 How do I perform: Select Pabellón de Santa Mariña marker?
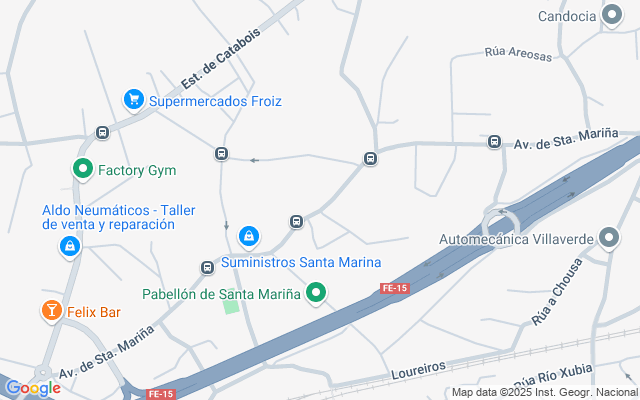pyautogui.click(x=316, y=293)
